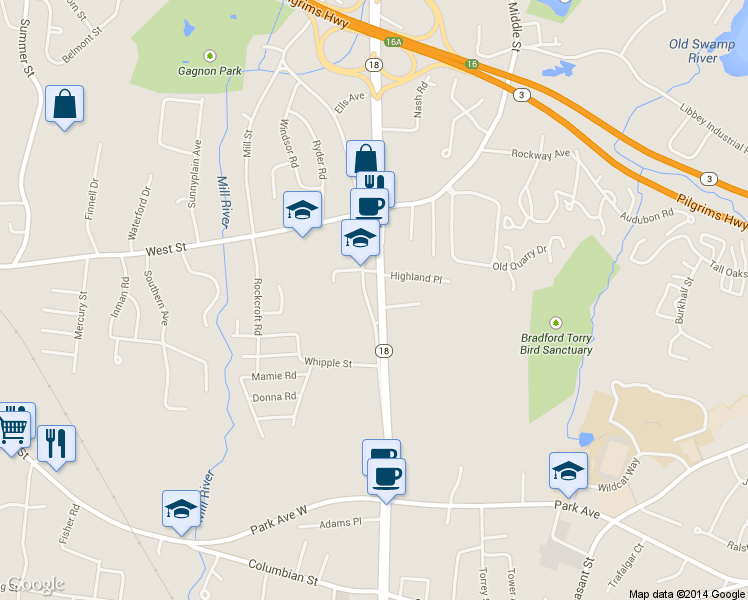Viewport: 748px width, 600px height.
Task: Open the school marker above Highland Pl
Action: coord(360,239)
